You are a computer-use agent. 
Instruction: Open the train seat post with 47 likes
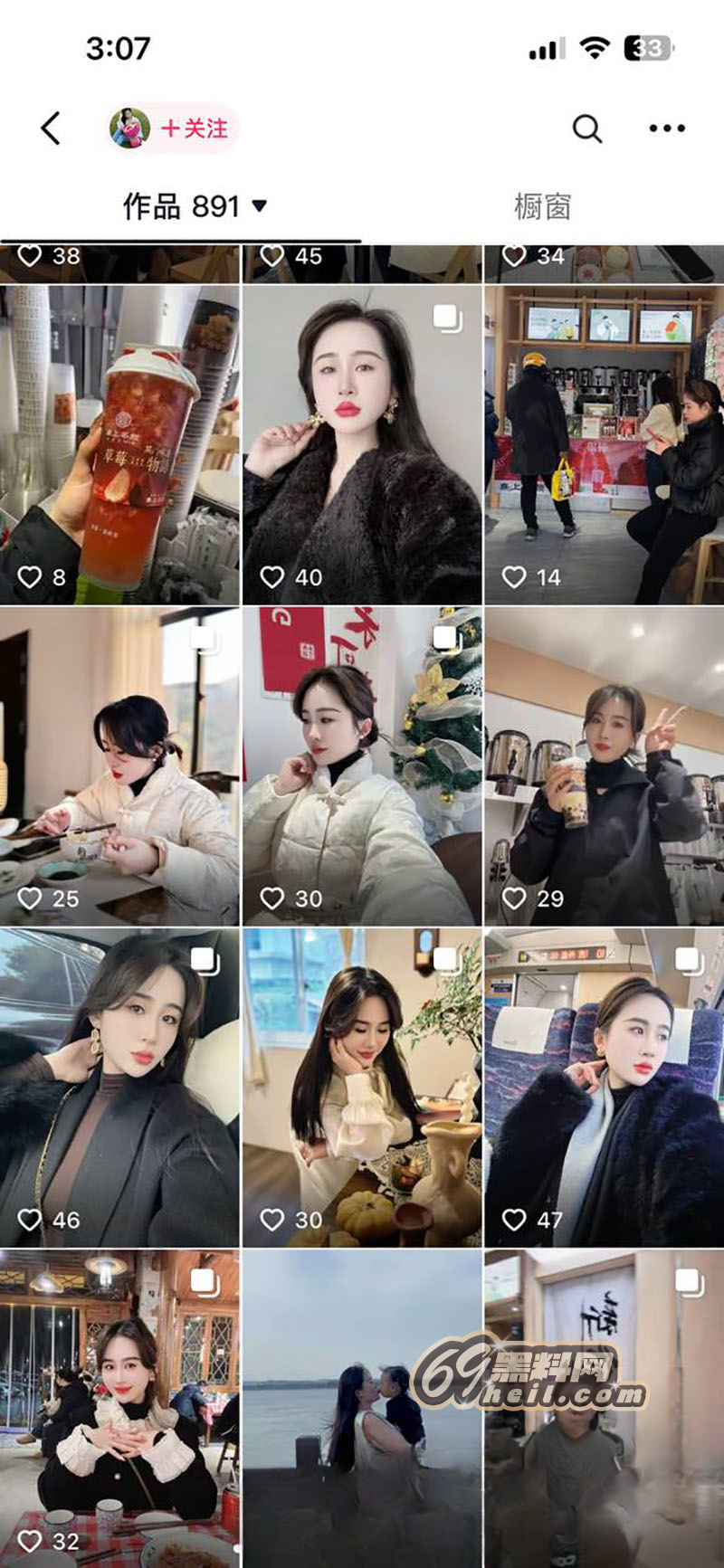pyautogui.click(x=604, y=1088)
